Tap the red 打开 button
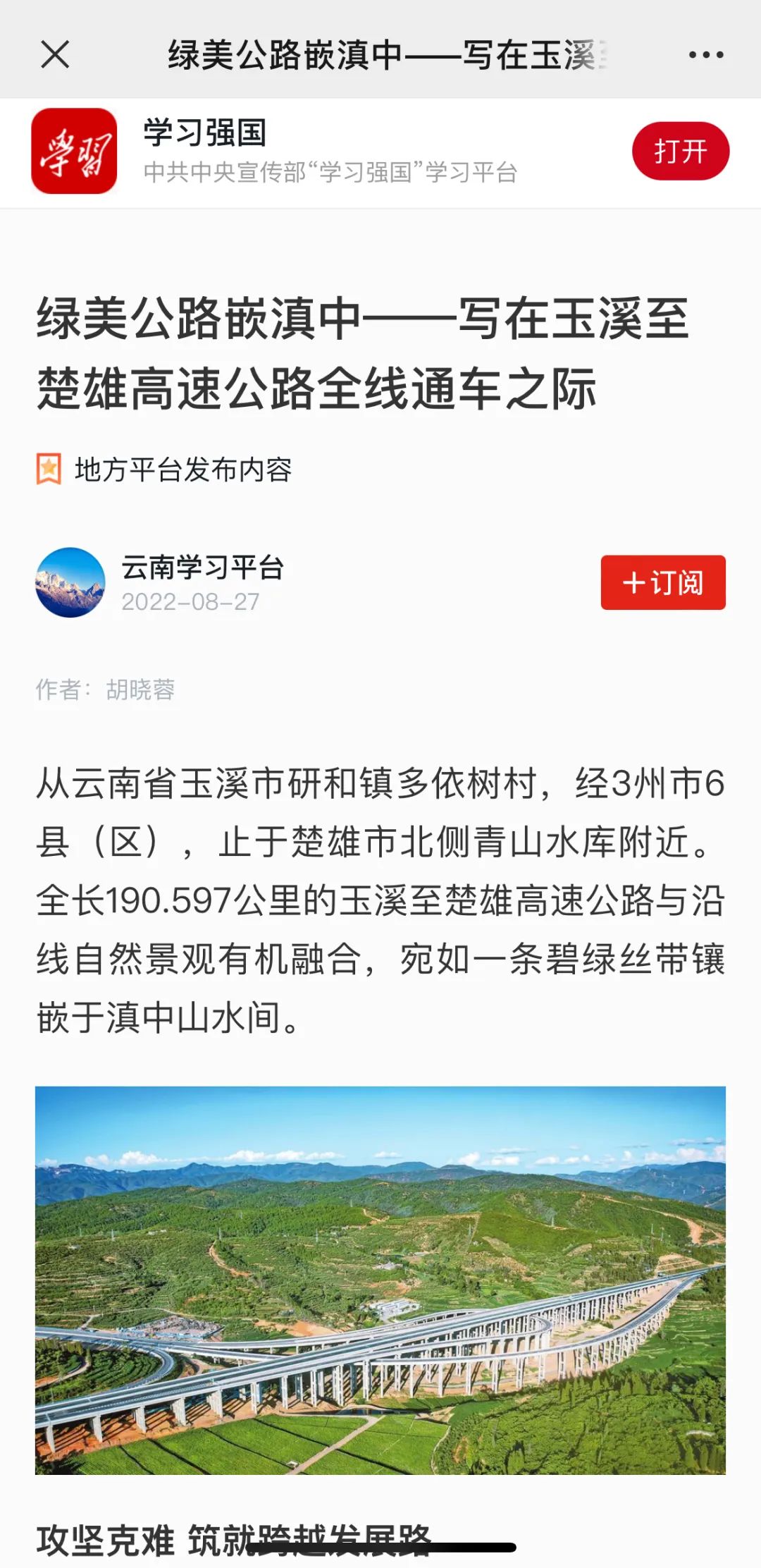The image size is (761, 1568). pos(680,151)
